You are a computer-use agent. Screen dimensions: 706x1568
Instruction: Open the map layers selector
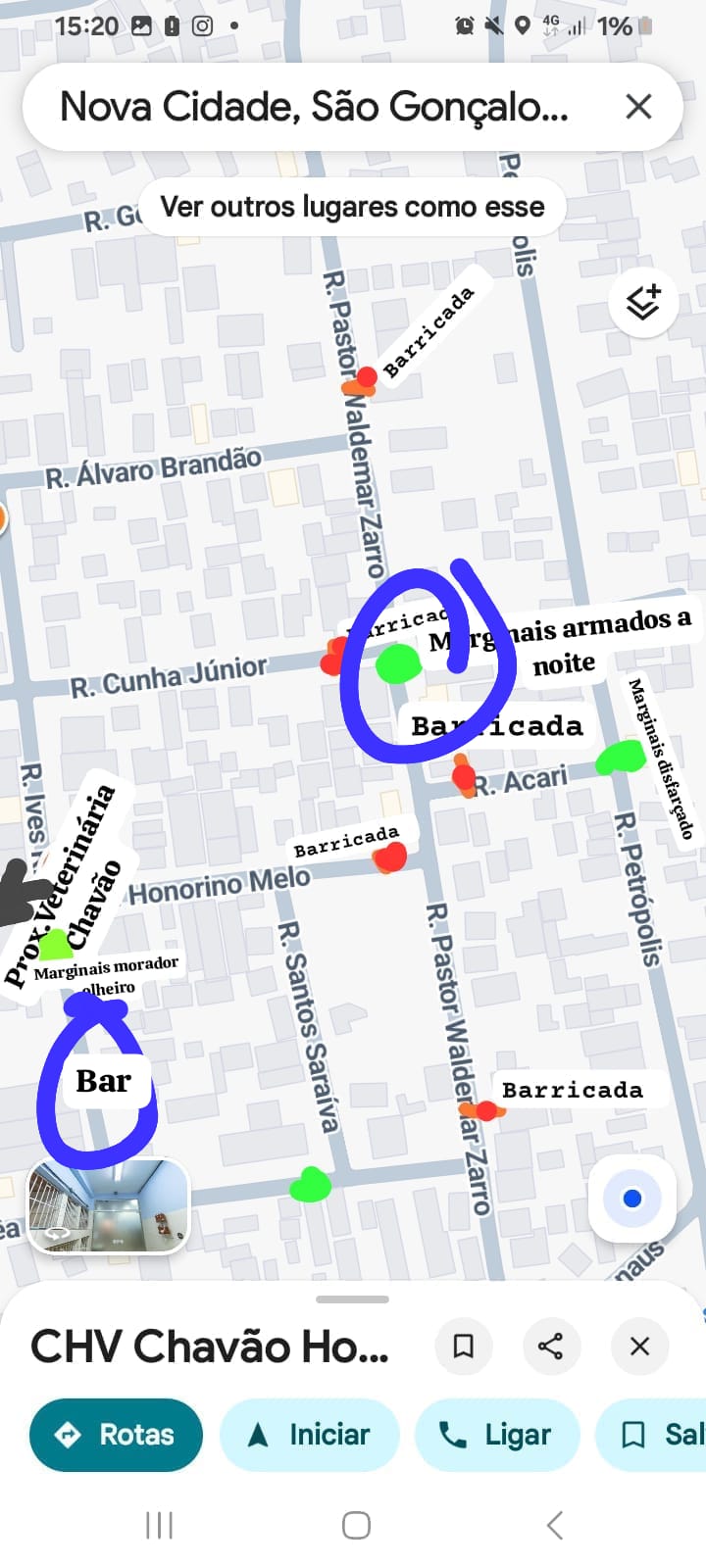tap(643, 304)
